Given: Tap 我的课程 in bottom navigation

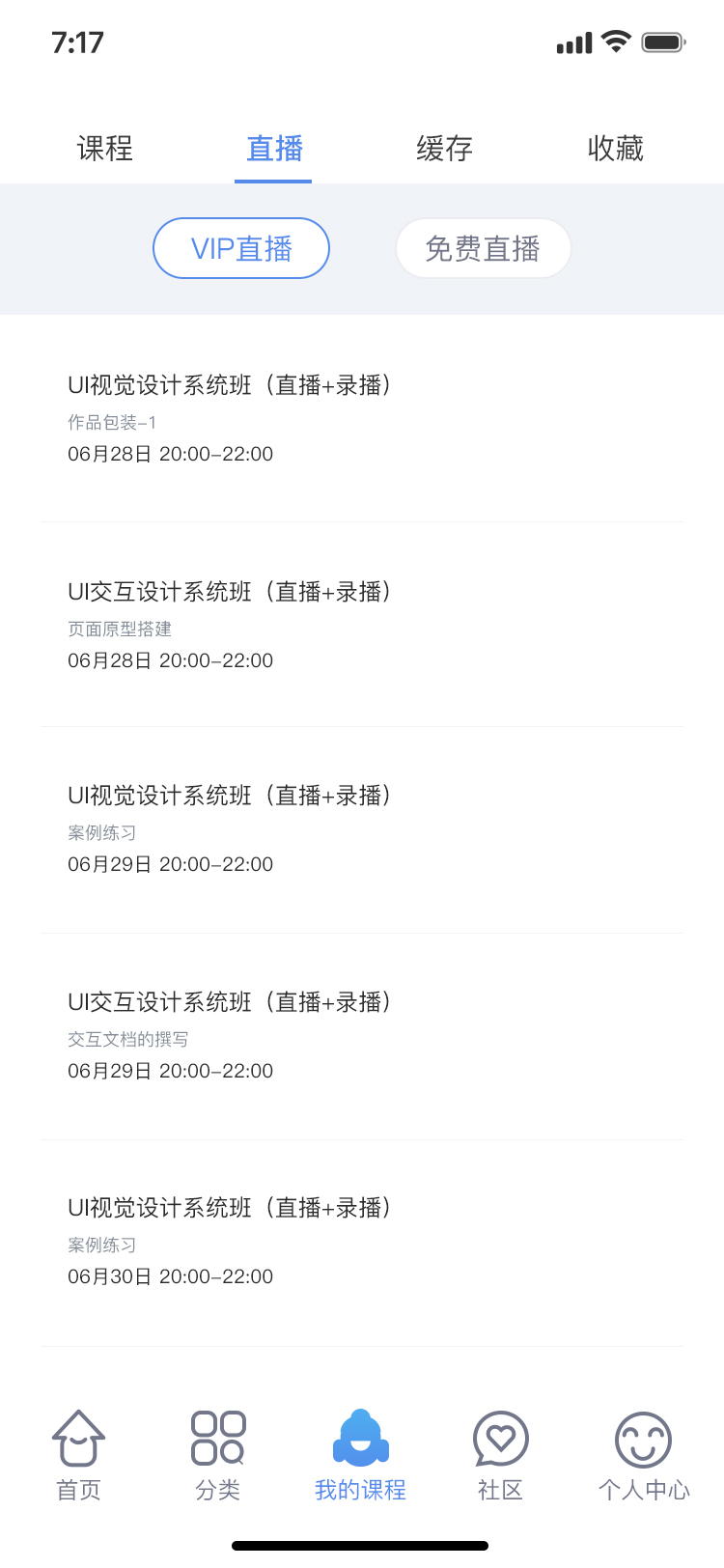Looking at the screenshot, I should point(360,1455).
